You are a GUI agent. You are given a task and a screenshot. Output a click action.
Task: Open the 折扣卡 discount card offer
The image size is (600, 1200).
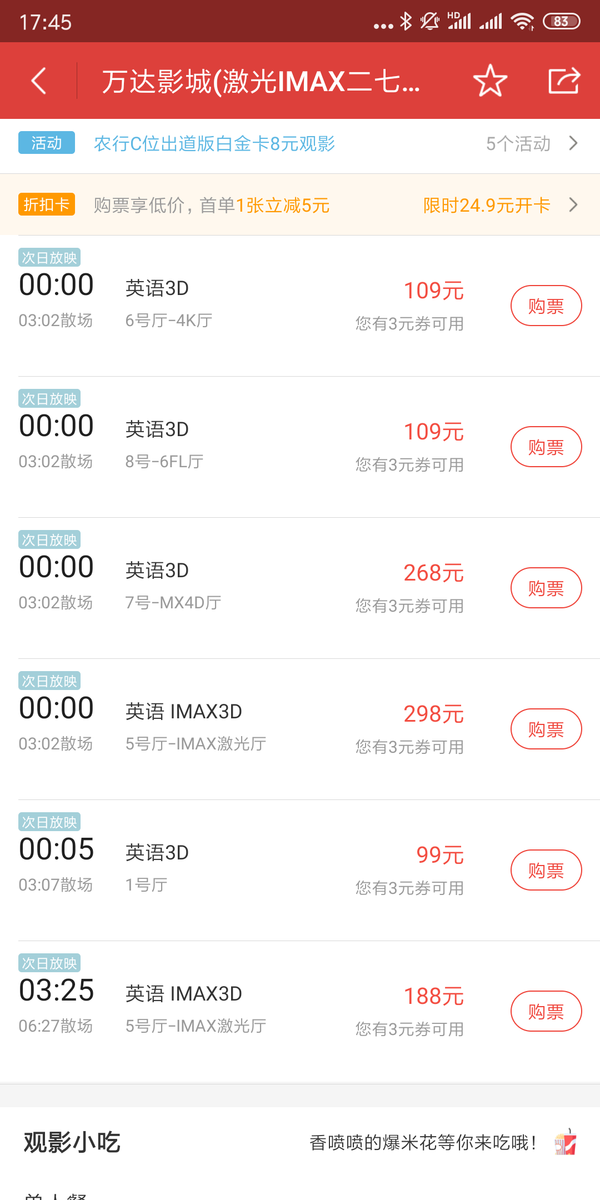300,205
